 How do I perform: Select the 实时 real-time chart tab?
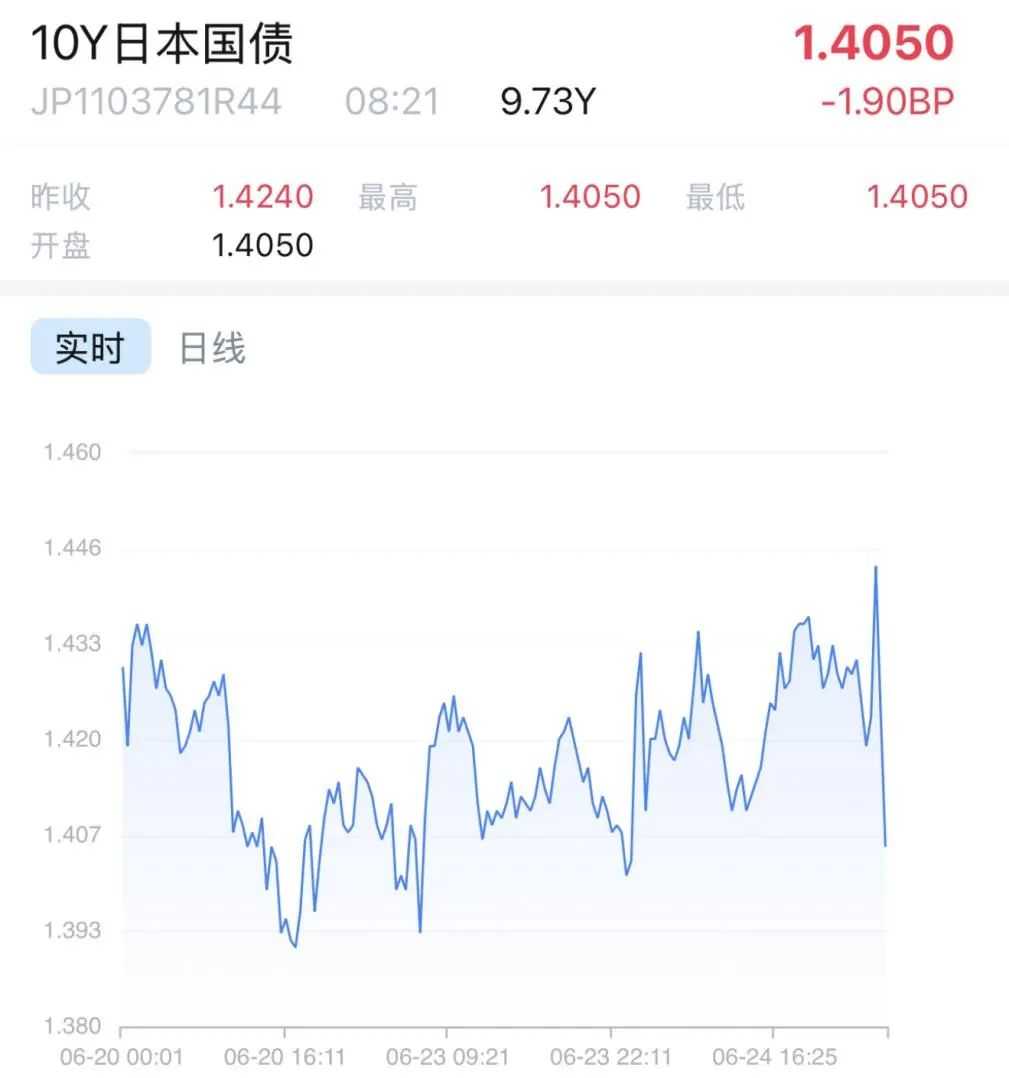(90, 347)
